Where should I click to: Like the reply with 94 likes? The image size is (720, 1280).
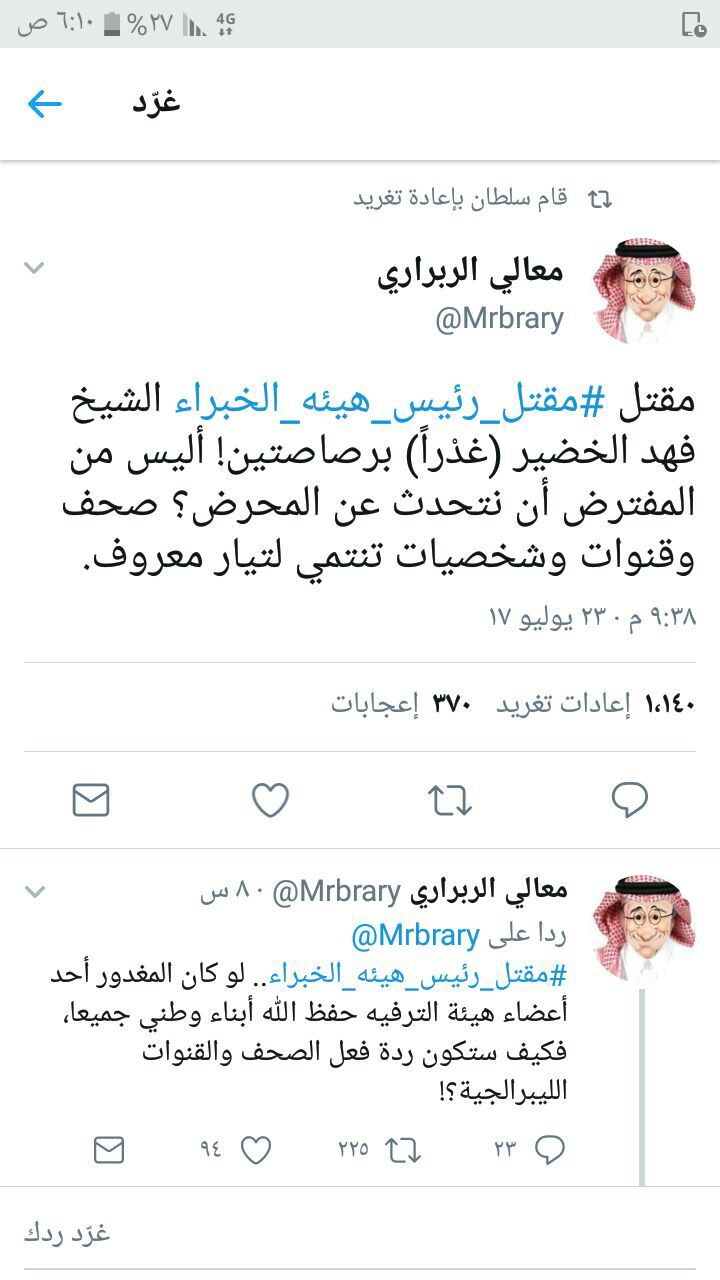(256, 1150)
